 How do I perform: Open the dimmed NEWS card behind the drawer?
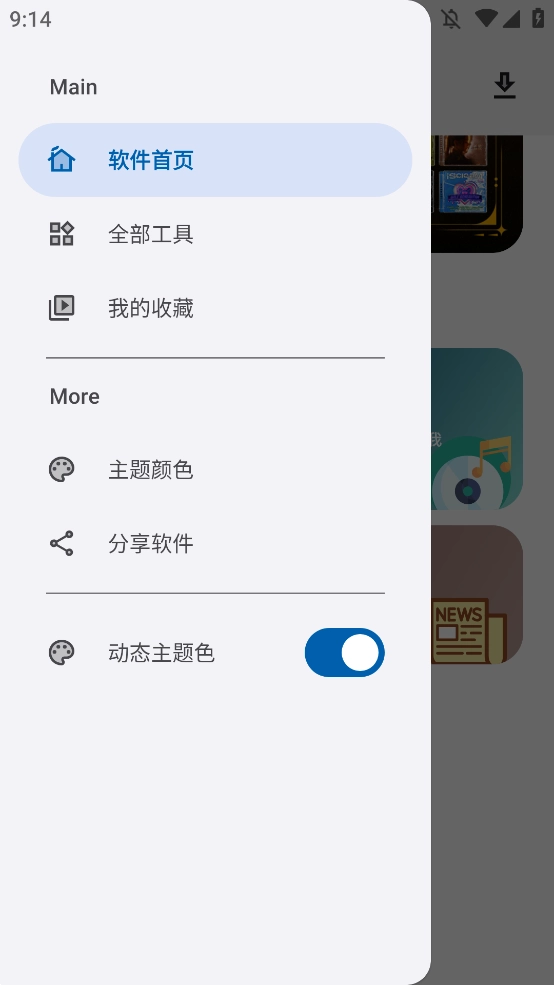[477, 594]
